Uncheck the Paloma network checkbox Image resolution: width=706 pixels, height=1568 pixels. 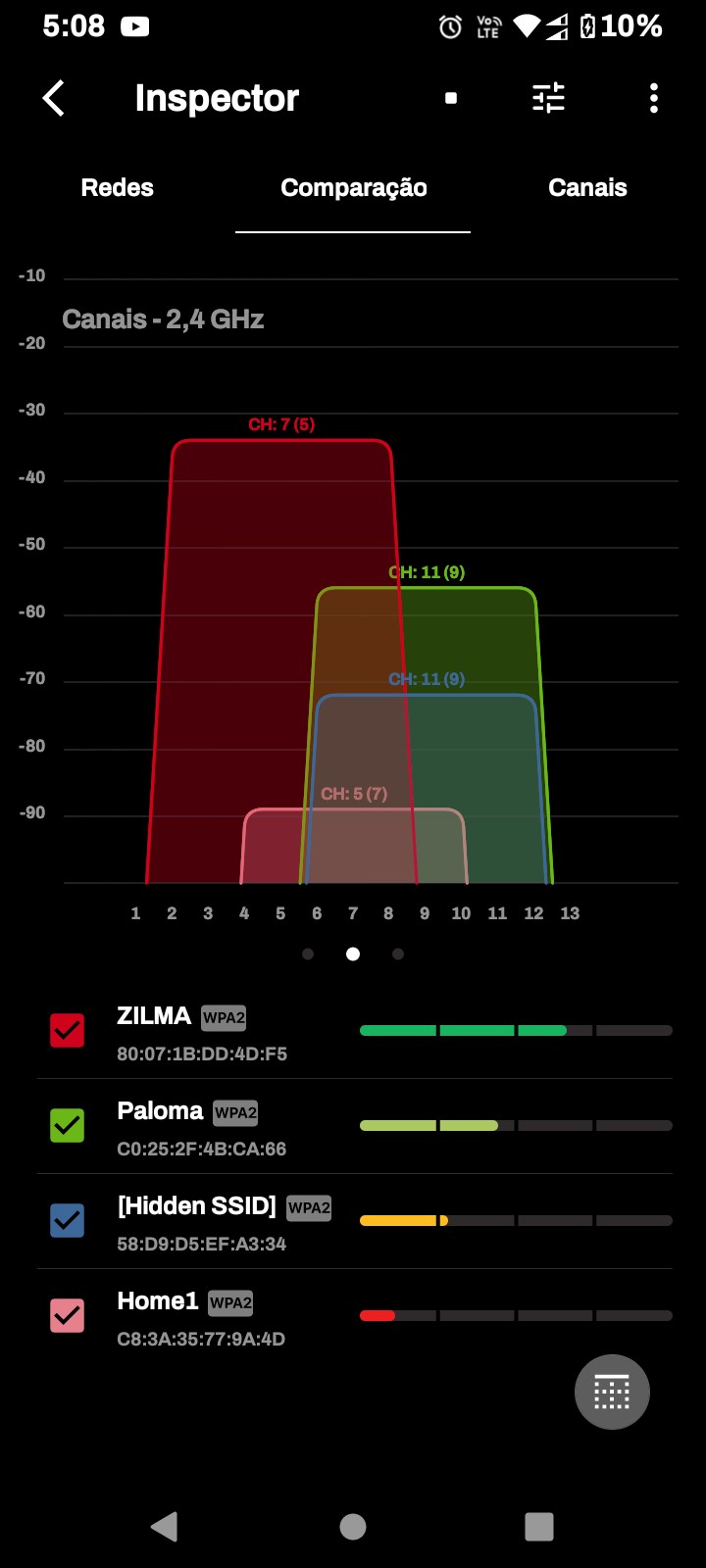click(68, 1126)
